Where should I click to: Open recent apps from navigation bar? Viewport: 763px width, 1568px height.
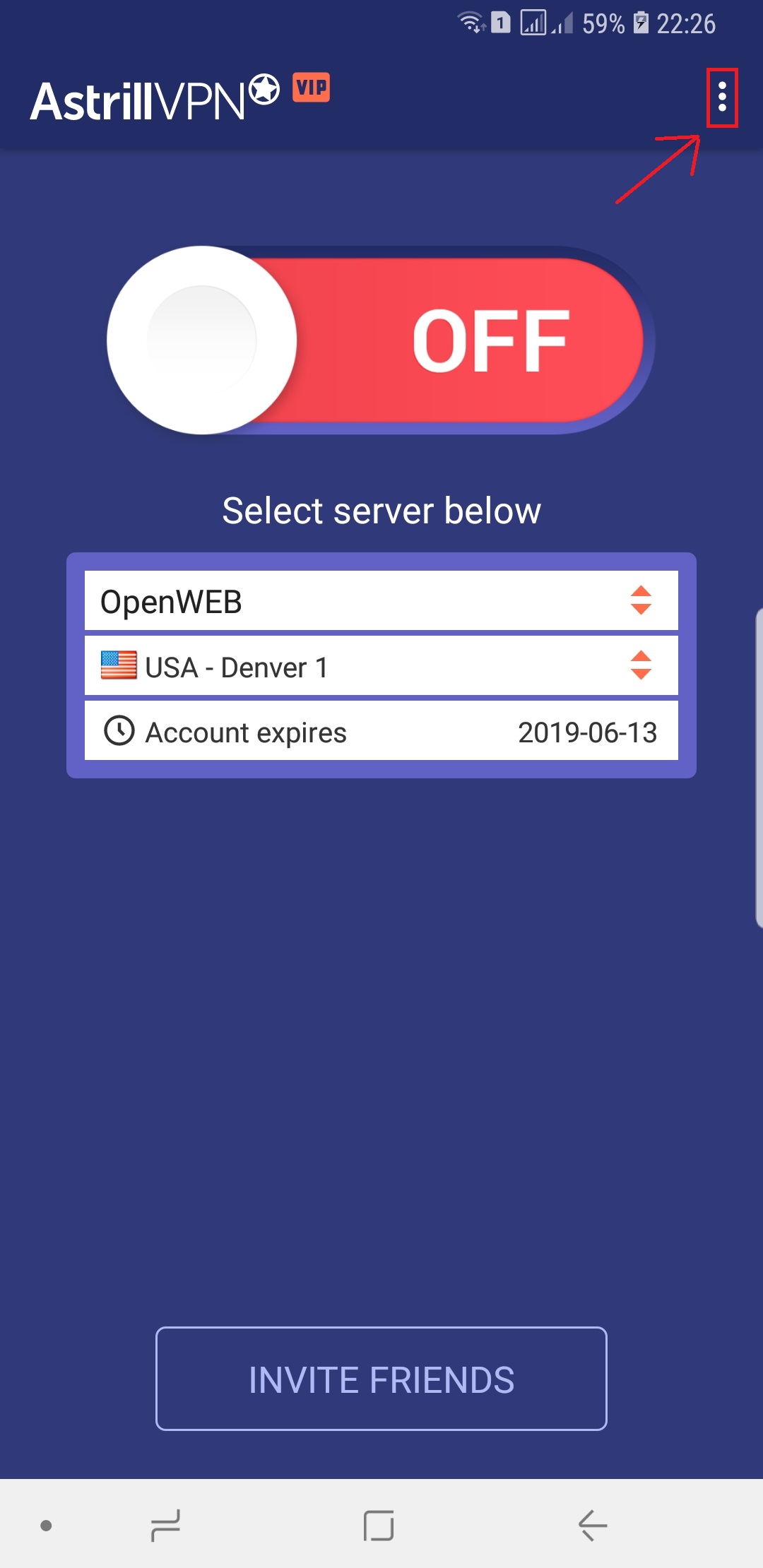point(166,1526)
